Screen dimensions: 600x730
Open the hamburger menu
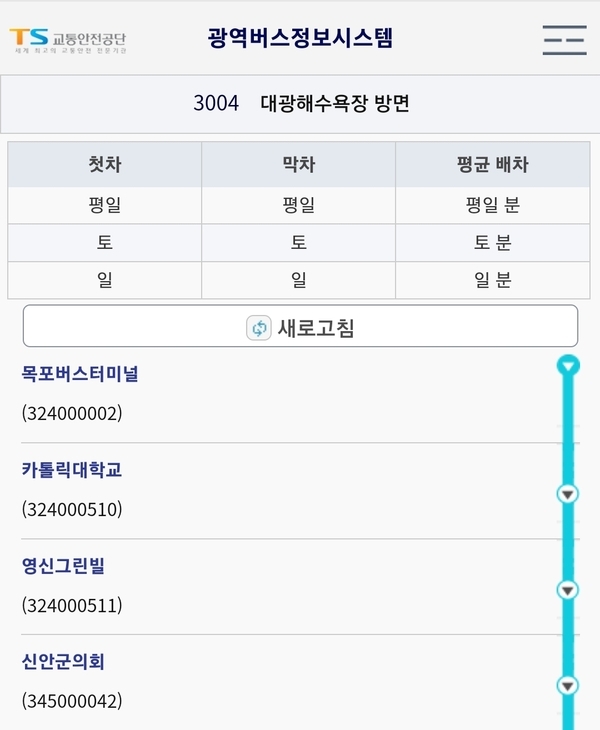click(x=564, y=39)
